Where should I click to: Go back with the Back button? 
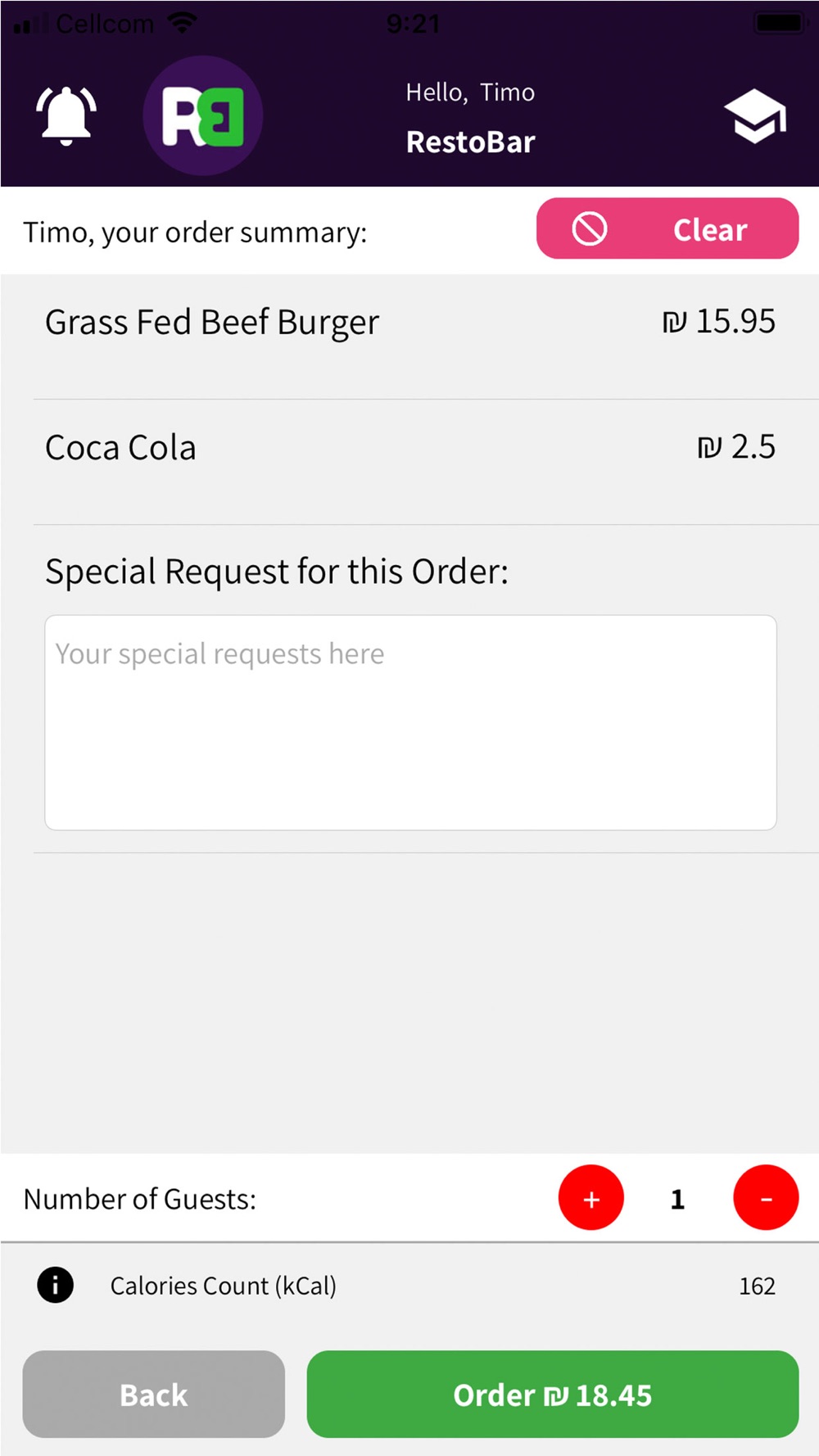pyautogui.click(x=154, y=1395)
